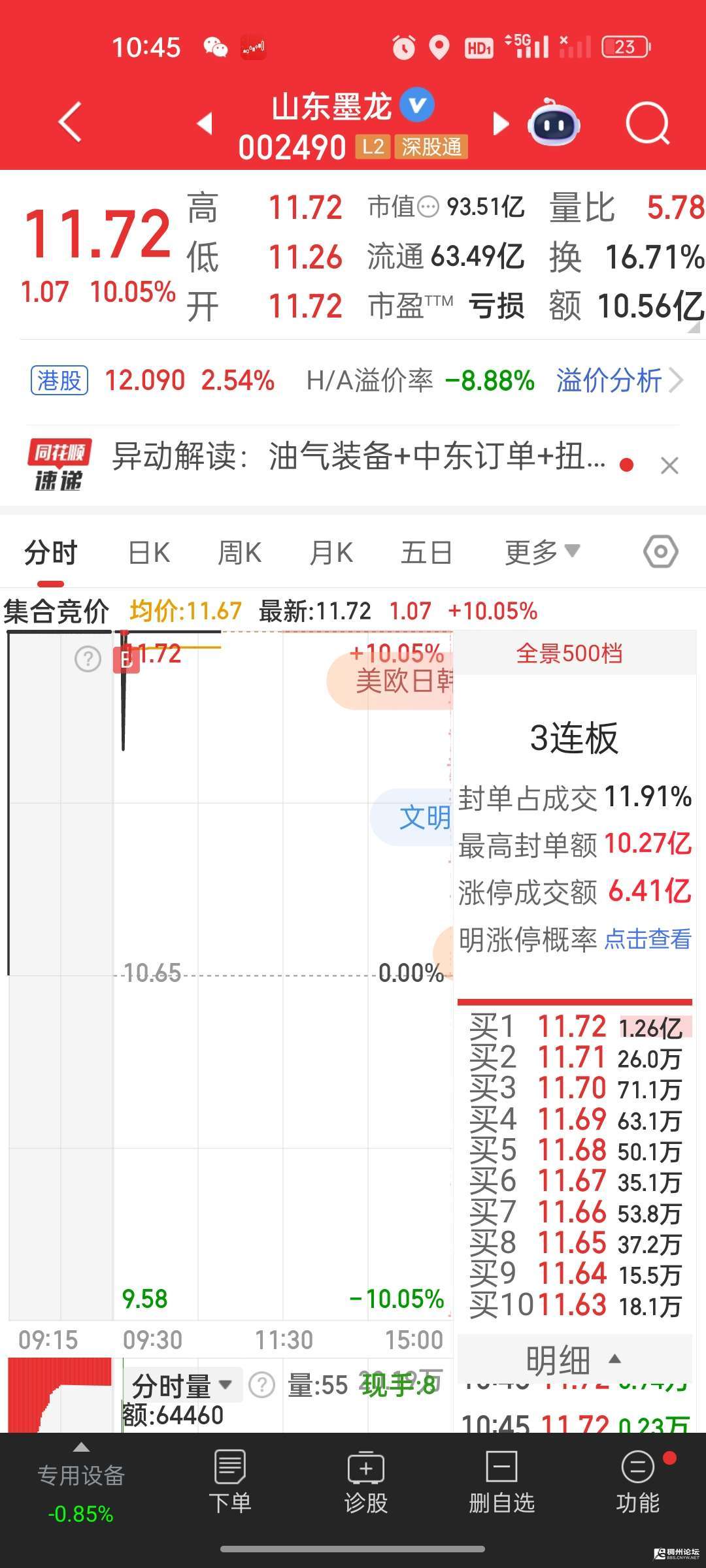Open the 下单 order placement

pos(229,1483)
